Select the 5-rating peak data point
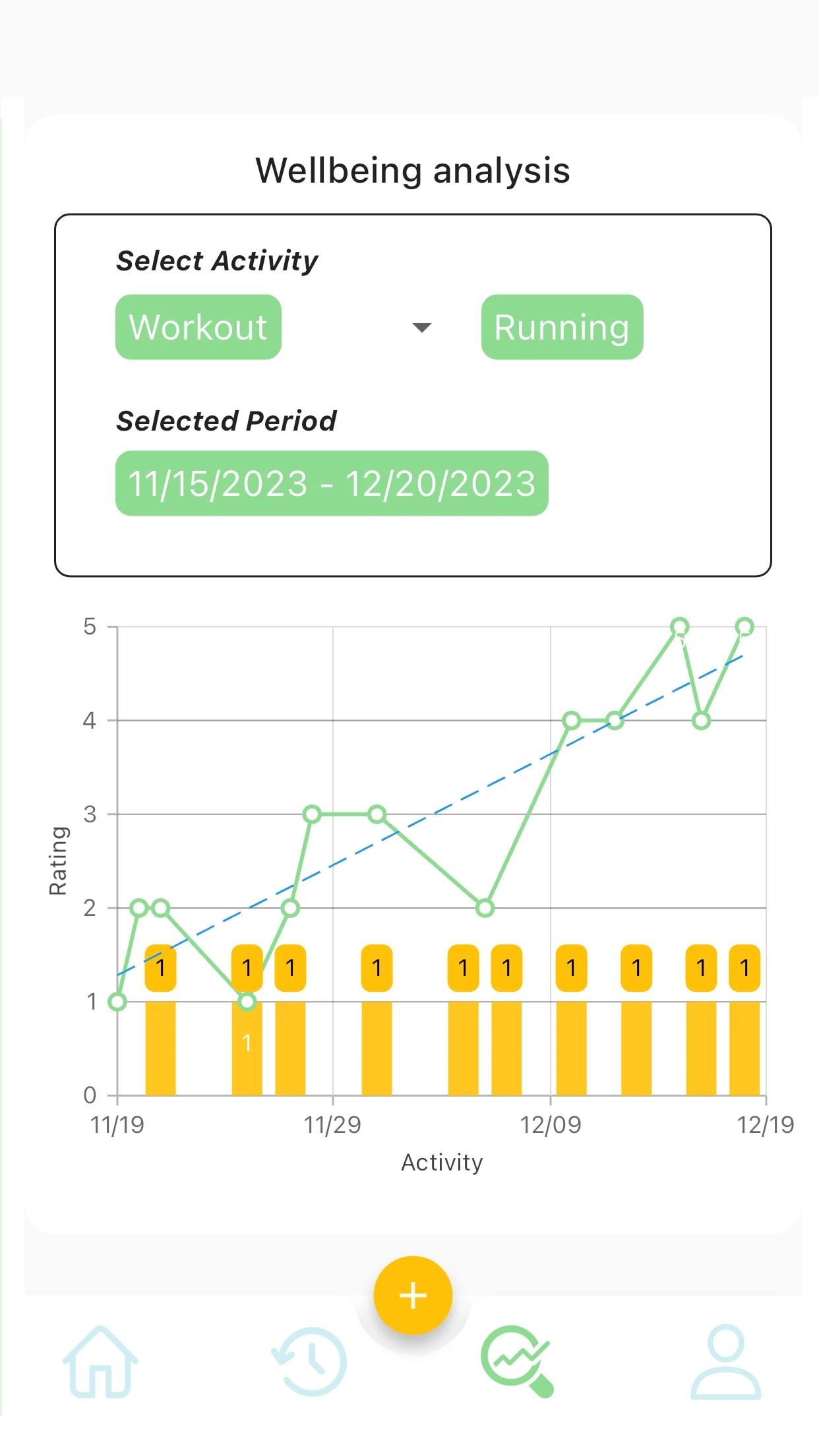This screenshot has width=819, height=1456. pos(679,626)
